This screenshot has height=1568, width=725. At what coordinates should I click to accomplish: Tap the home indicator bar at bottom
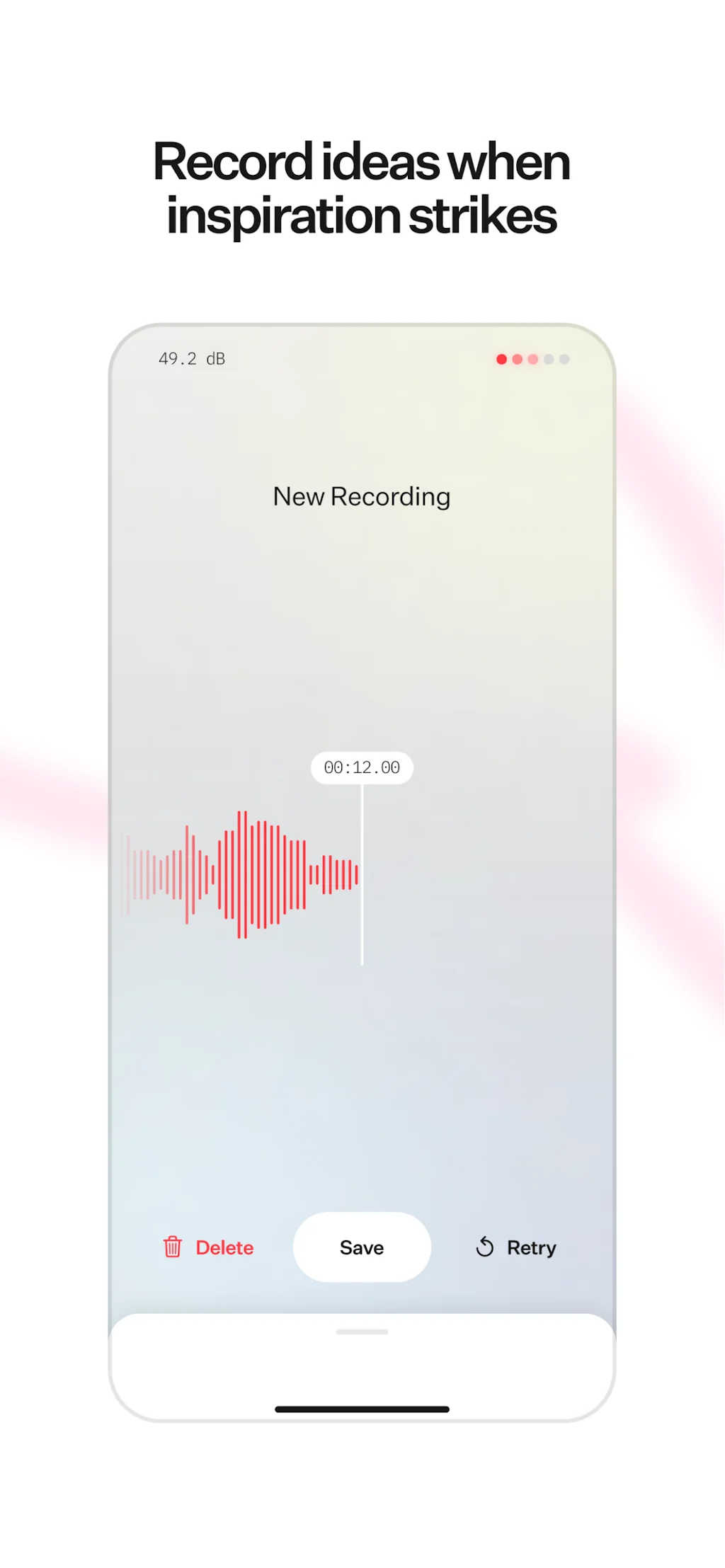click(x=362, y=1408)
